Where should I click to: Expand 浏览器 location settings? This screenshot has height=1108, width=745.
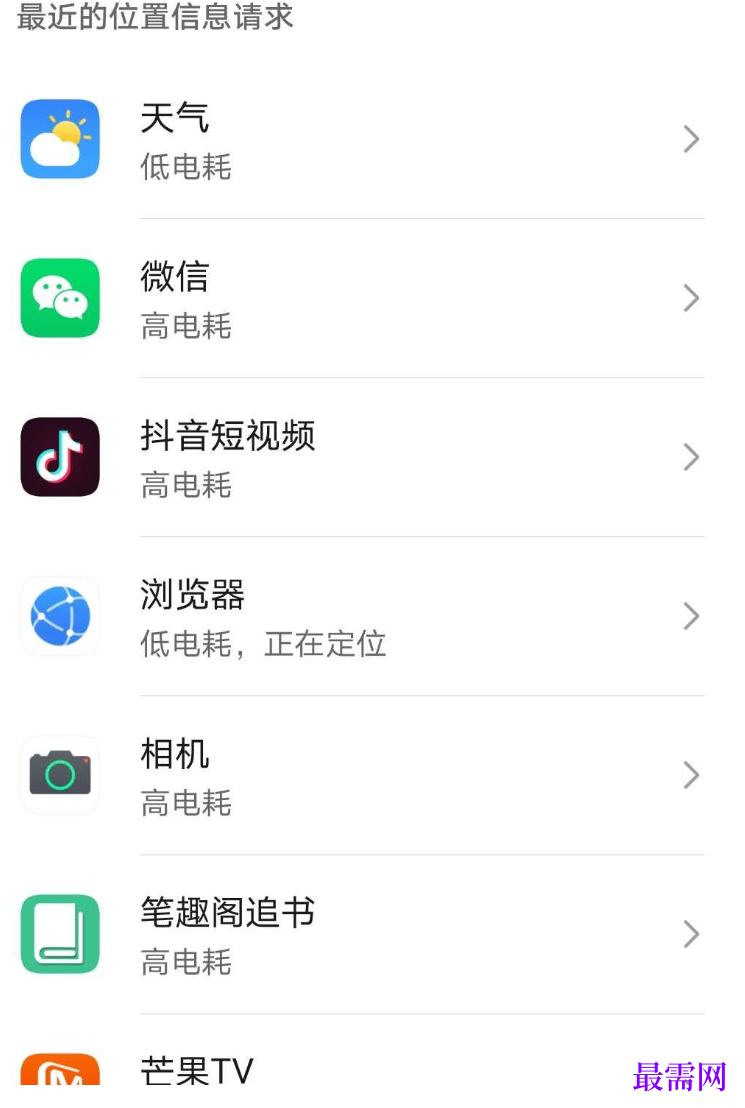pyautogui.click(x=691, y=616)
